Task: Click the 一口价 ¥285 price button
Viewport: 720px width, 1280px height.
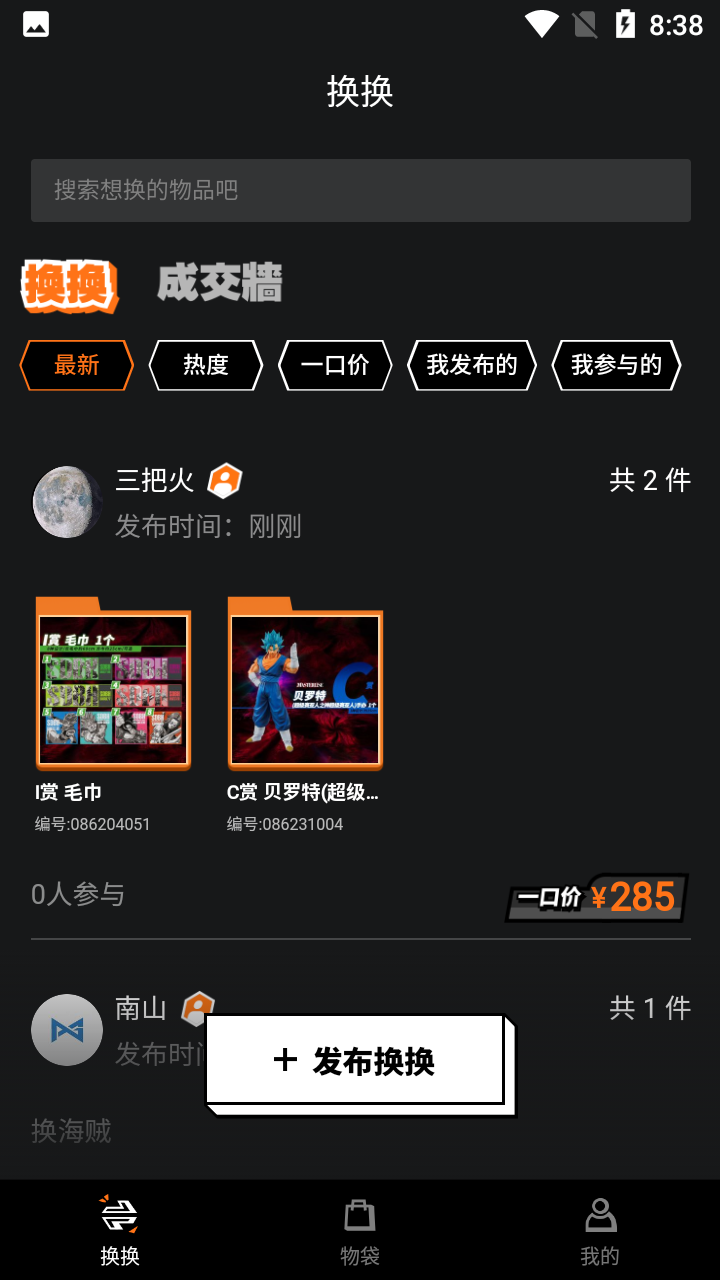Action: (x=595, y=896)
